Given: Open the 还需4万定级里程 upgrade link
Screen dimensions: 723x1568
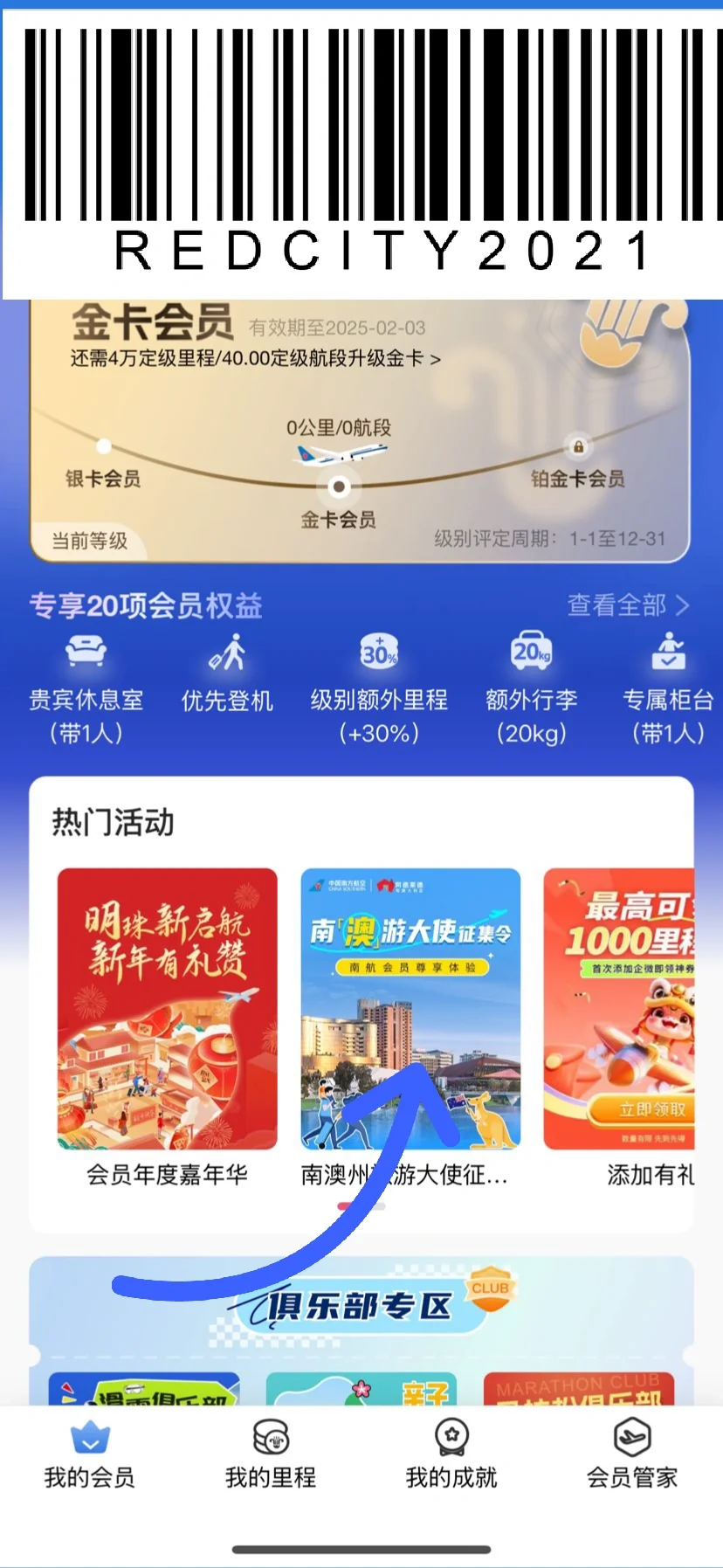Looking at the screenshot, I should (x=256, y=358).
